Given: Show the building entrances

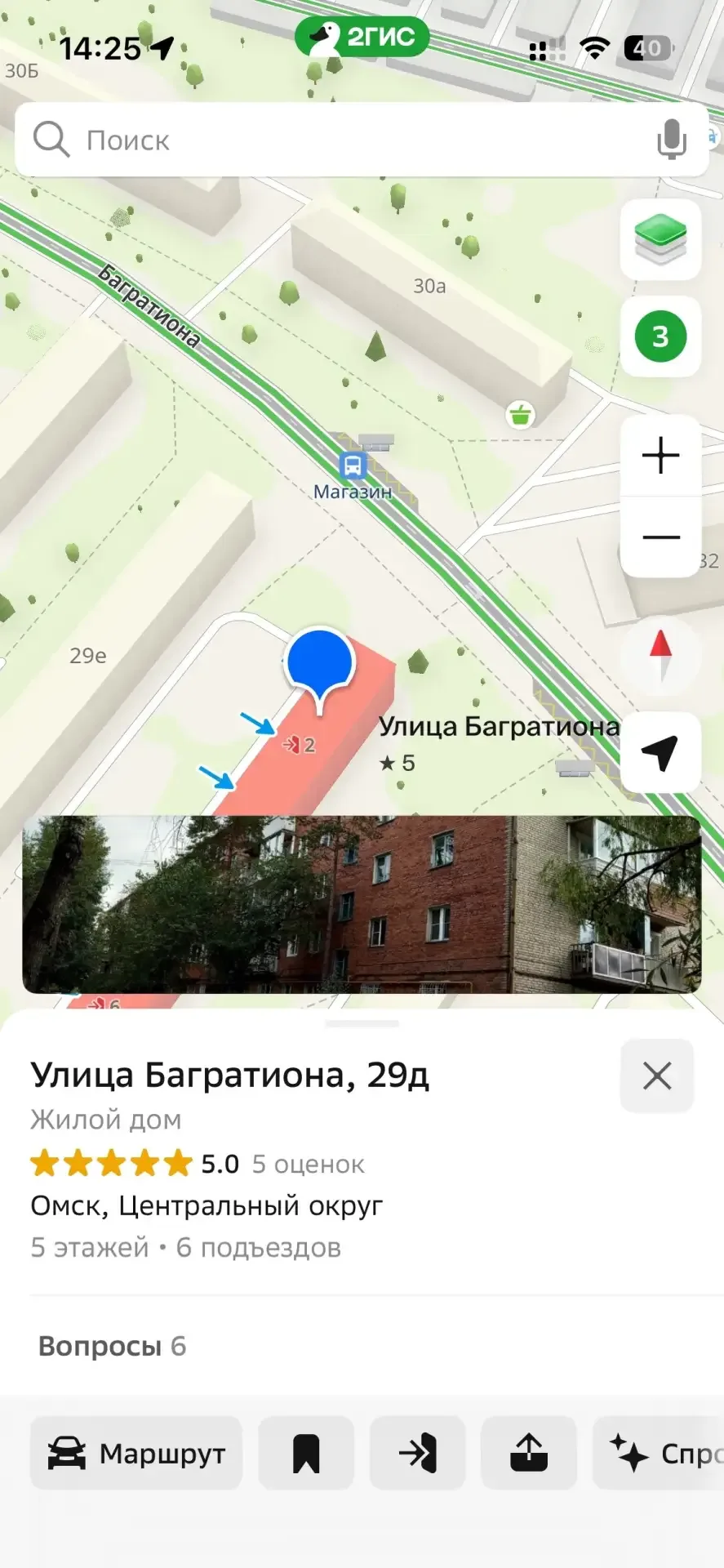Looking at the screenshot, I should (418, 1454).
